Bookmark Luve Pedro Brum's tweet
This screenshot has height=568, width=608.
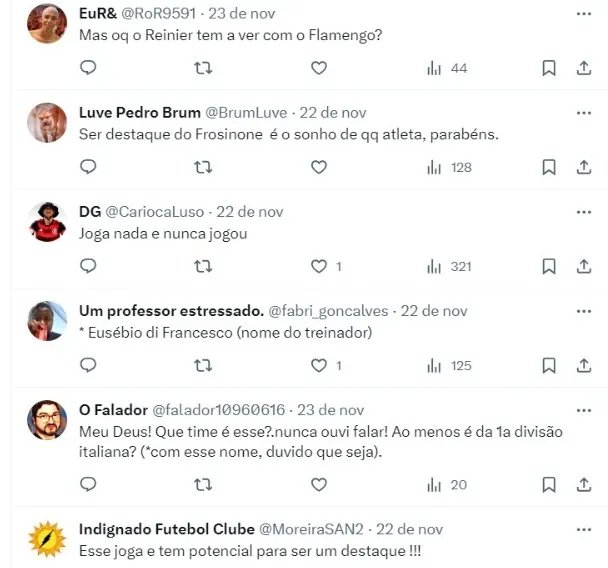point(549,168)
